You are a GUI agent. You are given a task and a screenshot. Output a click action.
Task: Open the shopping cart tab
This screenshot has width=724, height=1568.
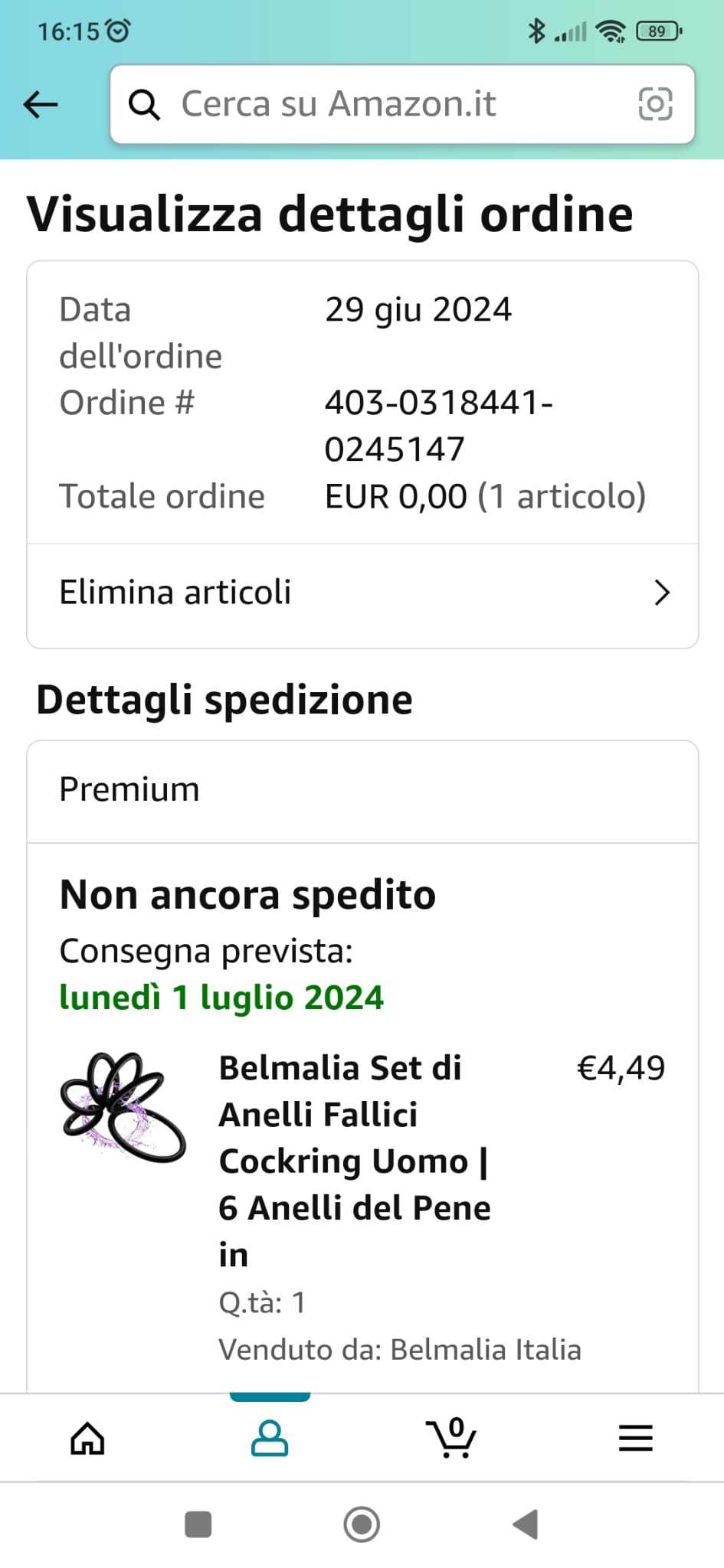(452, 1438)
